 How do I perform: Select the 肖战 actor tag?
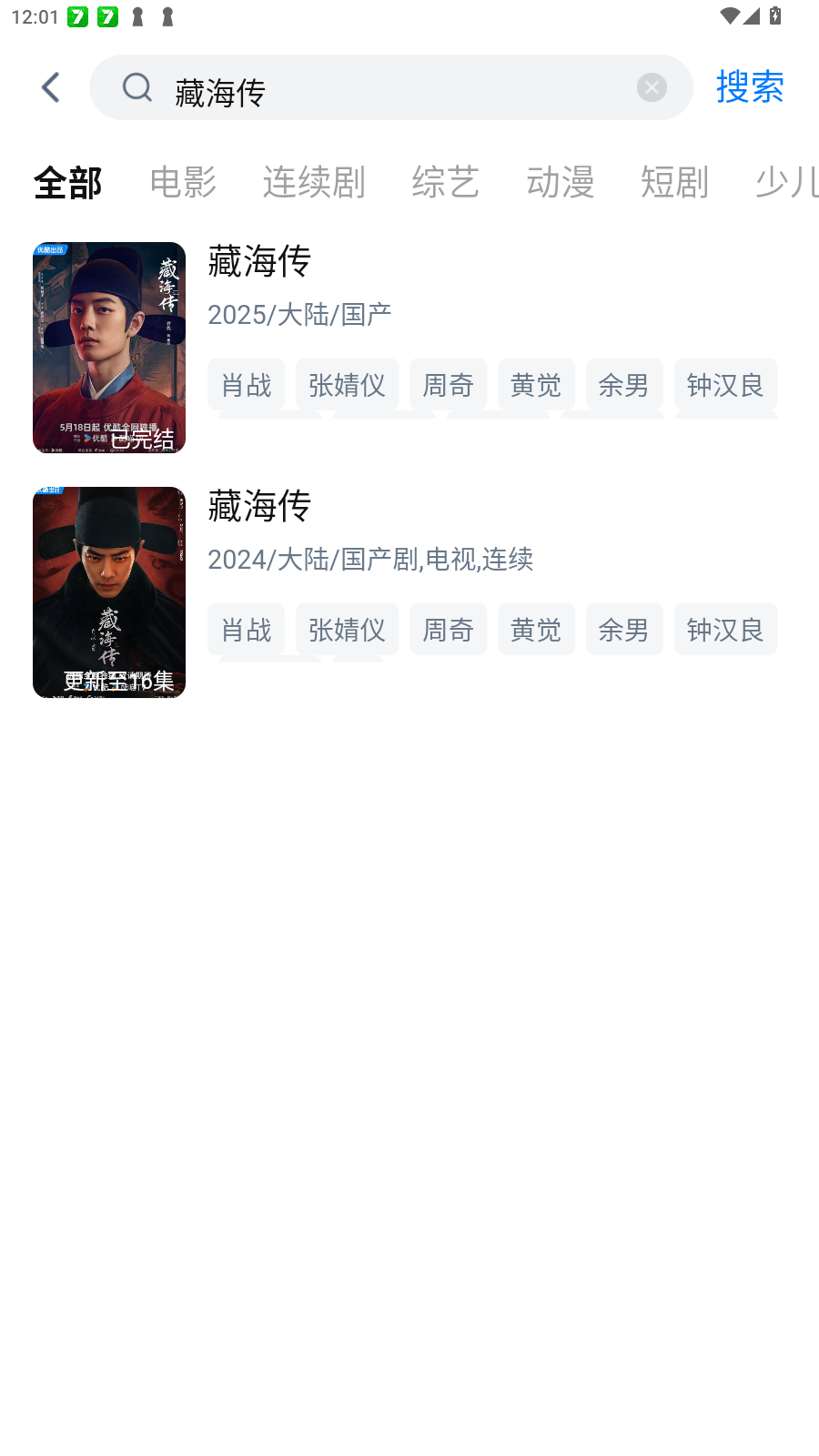246,384
